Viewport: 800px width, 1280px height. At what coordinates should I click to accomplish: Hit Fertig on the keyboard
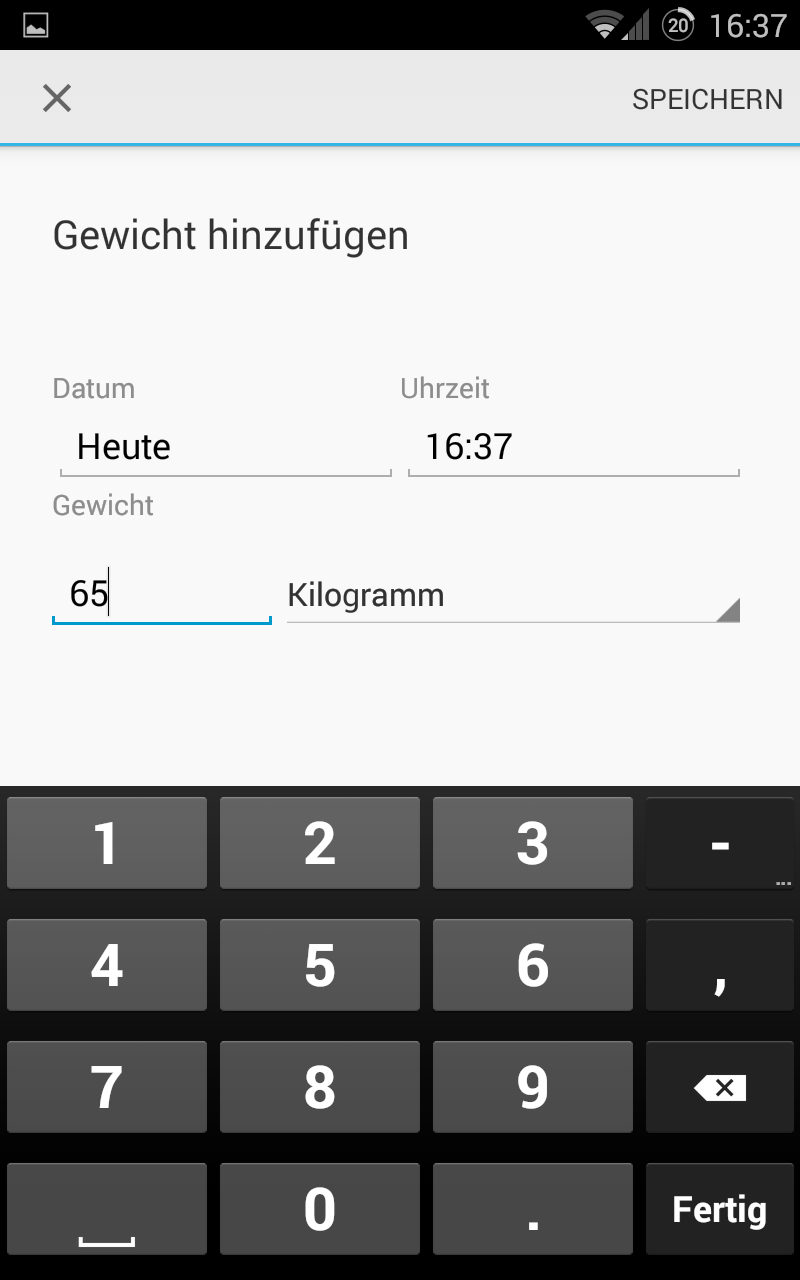tap(720, 1209)
